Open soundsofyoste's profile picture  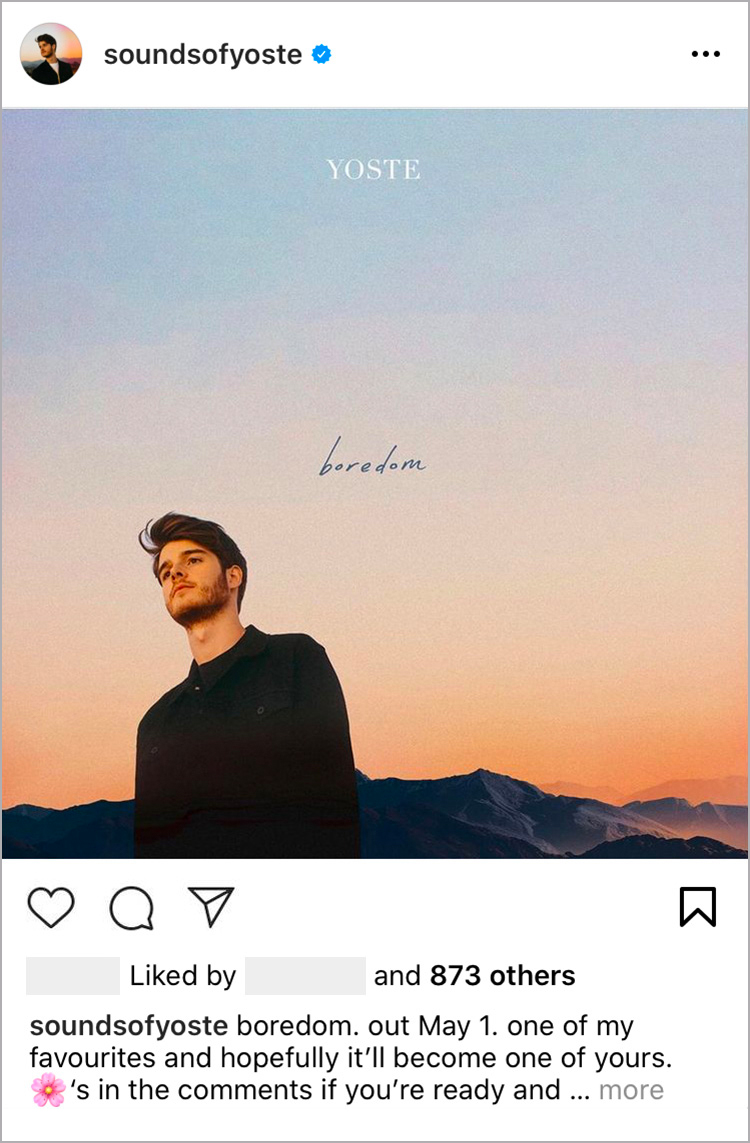(51, 54)
